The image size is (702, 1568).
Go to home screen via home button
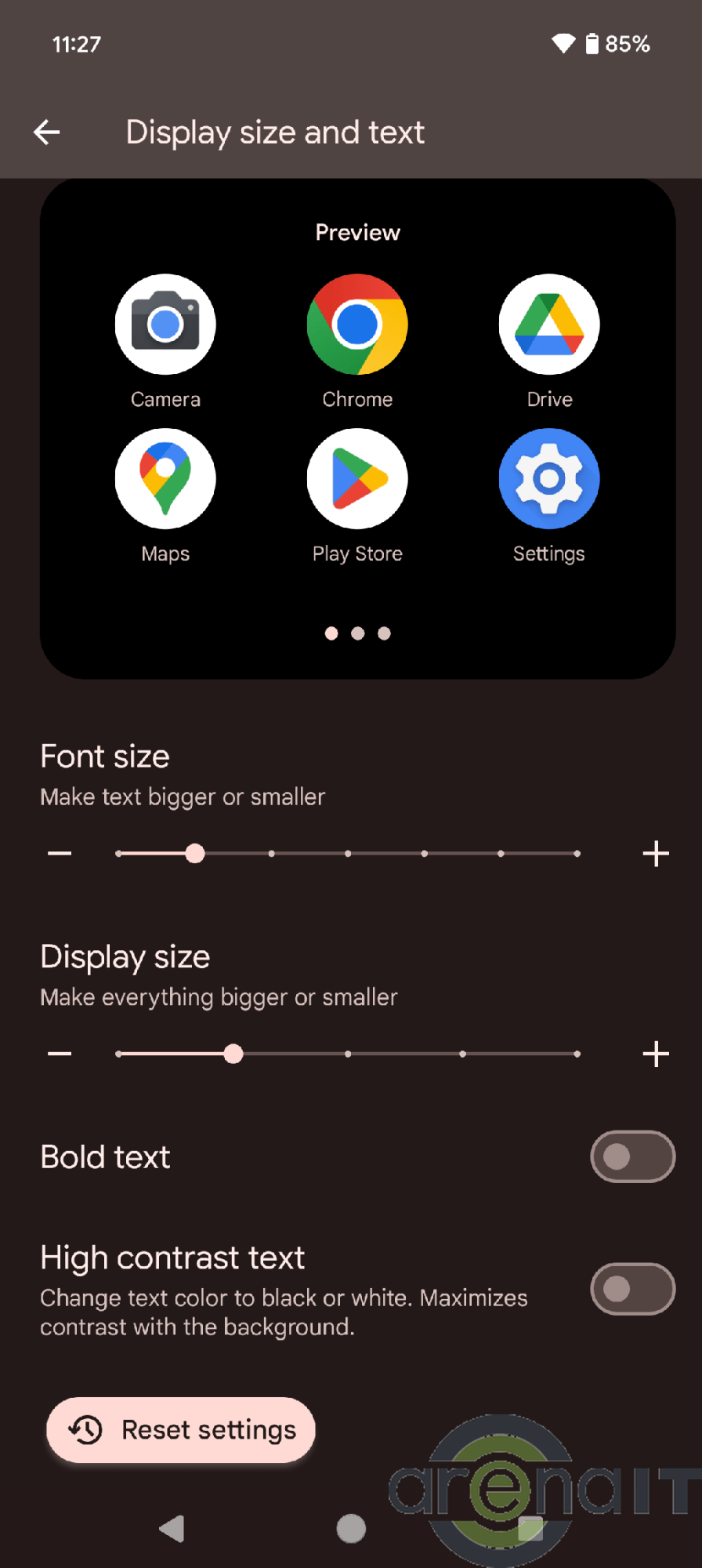click(x=351, y=1528)
